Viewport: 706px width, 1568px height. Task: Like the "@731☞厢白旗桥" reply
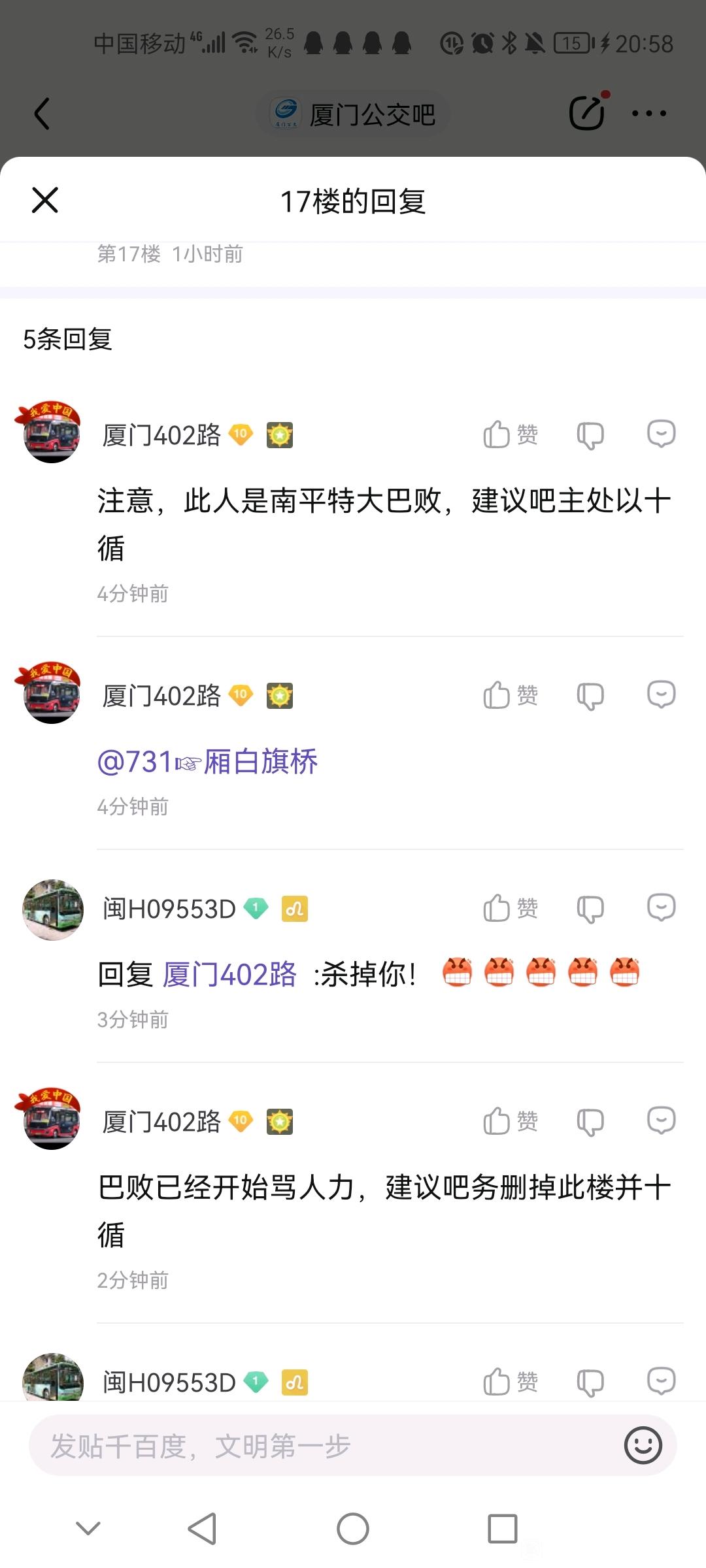510,695
